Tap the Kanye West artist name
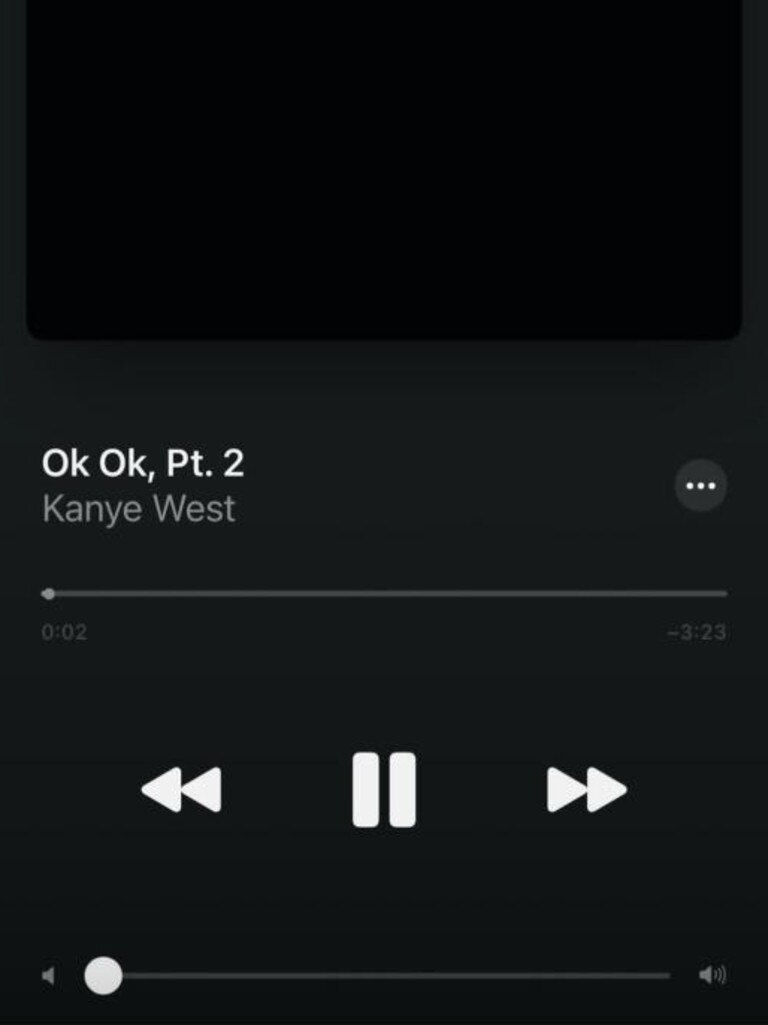 coord(139,508)
